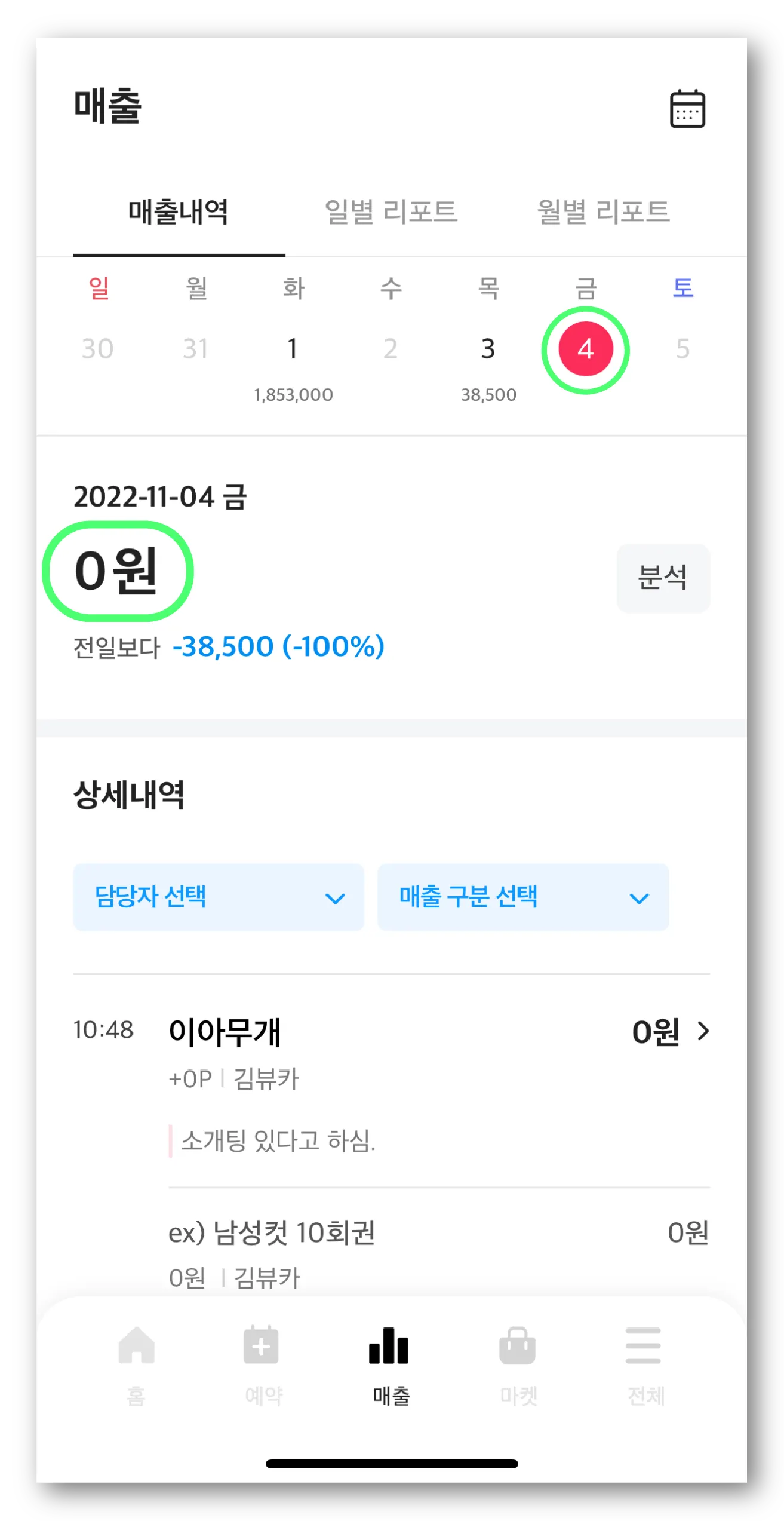
Task: Select Friday the 4th in the week row
Action: [x=585, y=349]
